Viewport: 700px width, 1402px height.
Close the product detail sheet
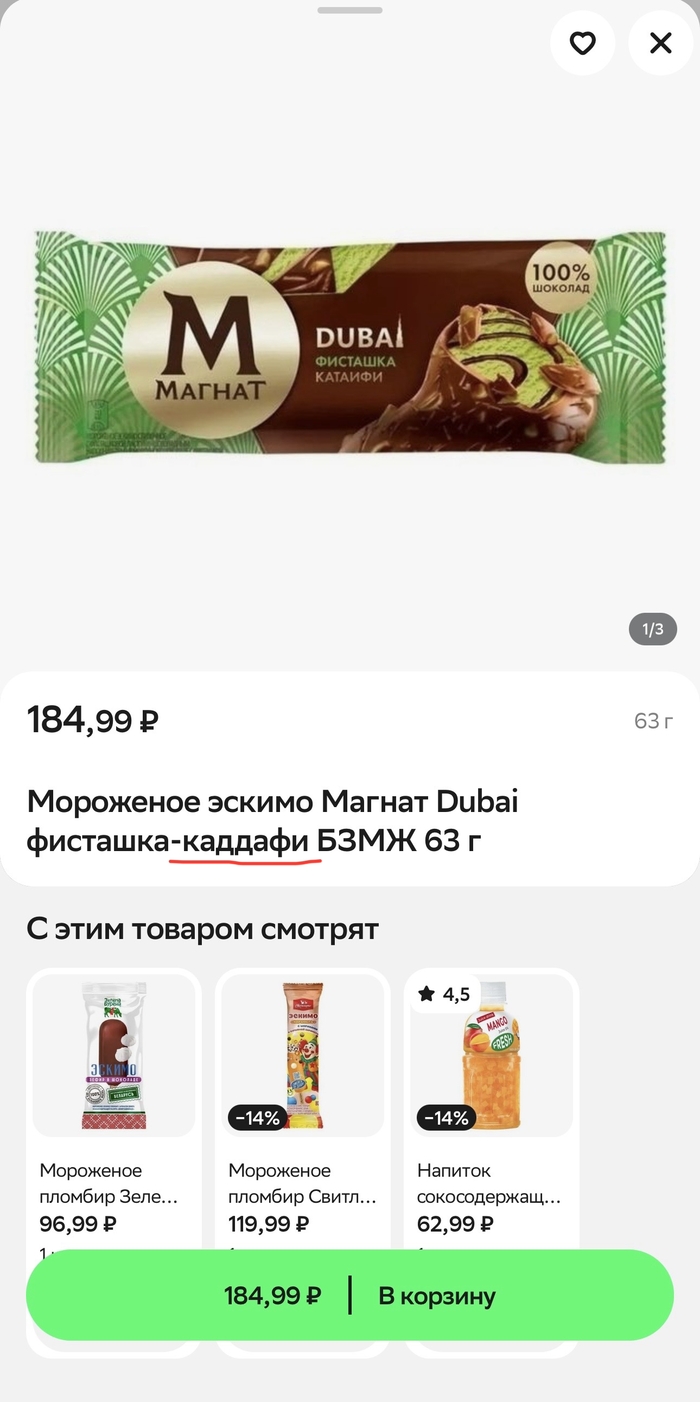click(x=660, y=43)
